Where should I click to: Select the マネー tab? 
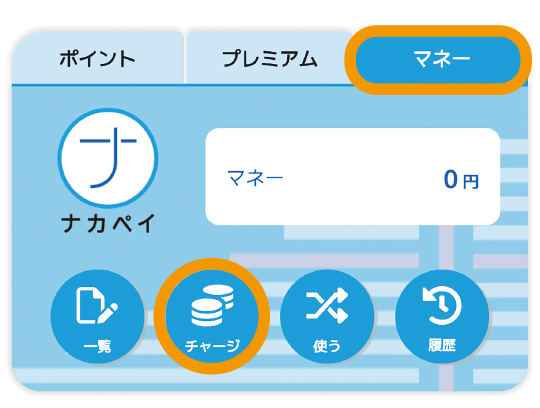click(x=438, y=60)
